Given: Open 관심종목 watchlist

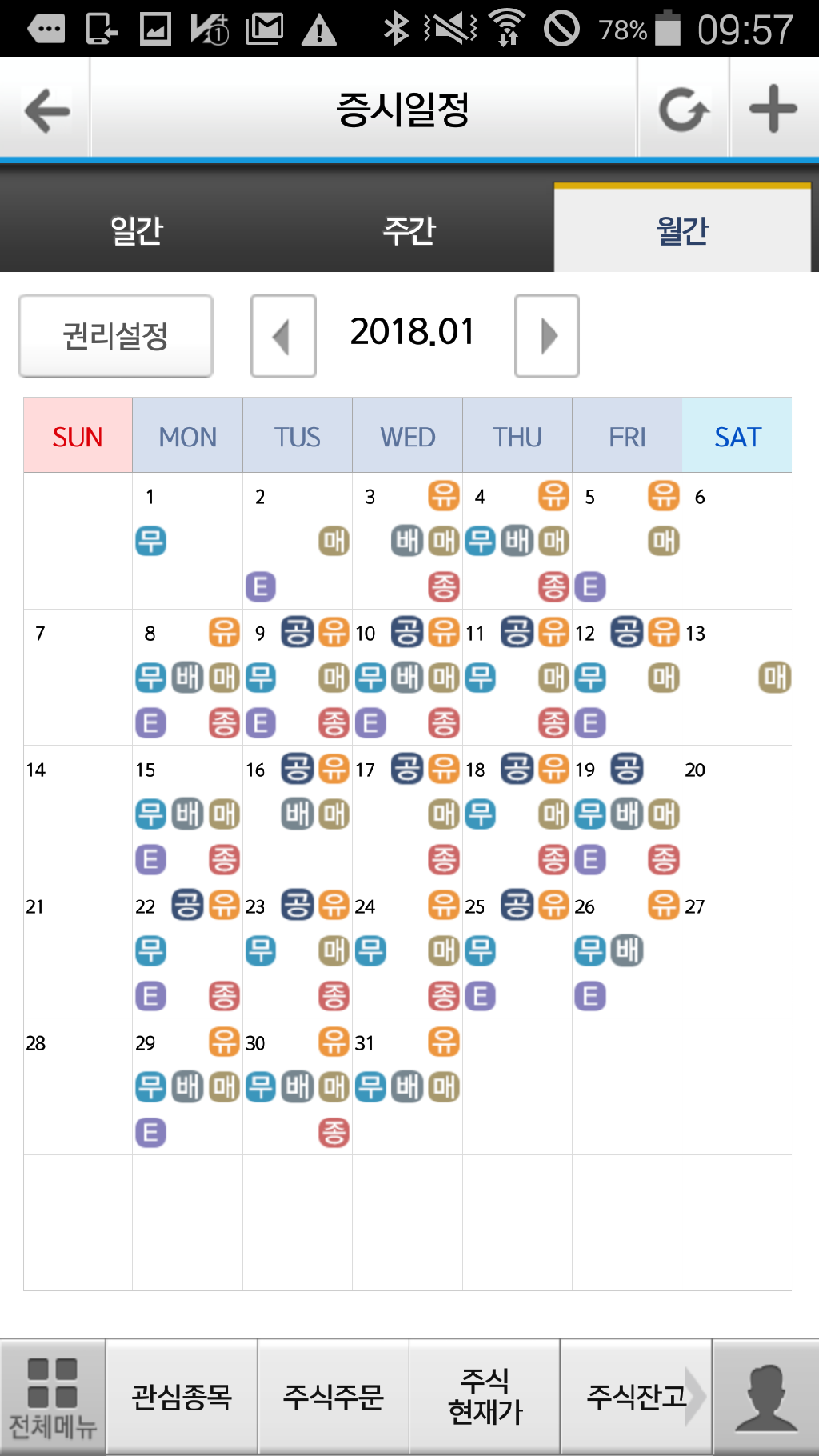Looking at the screenshot, I should [182, 1398].
